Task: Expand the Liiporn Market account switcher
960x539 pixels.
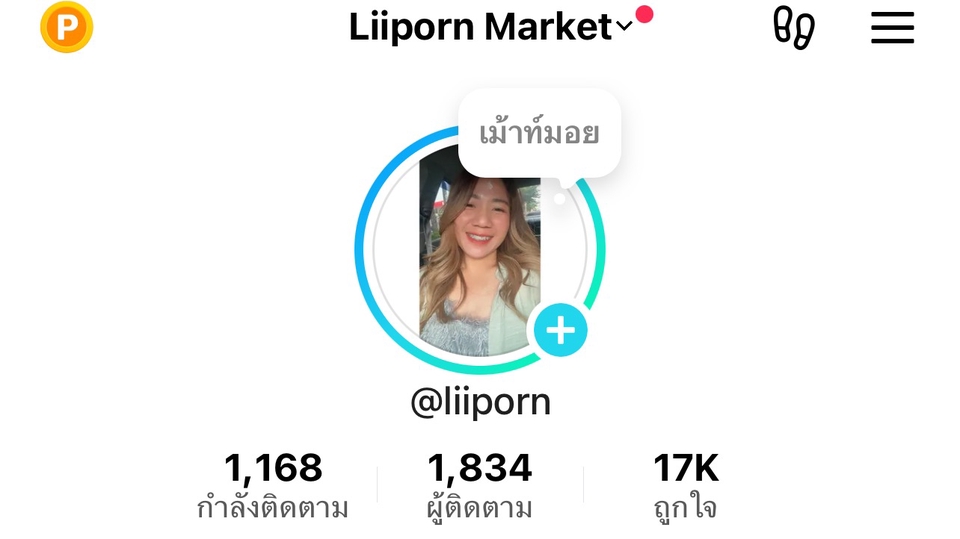Action: click(x=490, y=27)
